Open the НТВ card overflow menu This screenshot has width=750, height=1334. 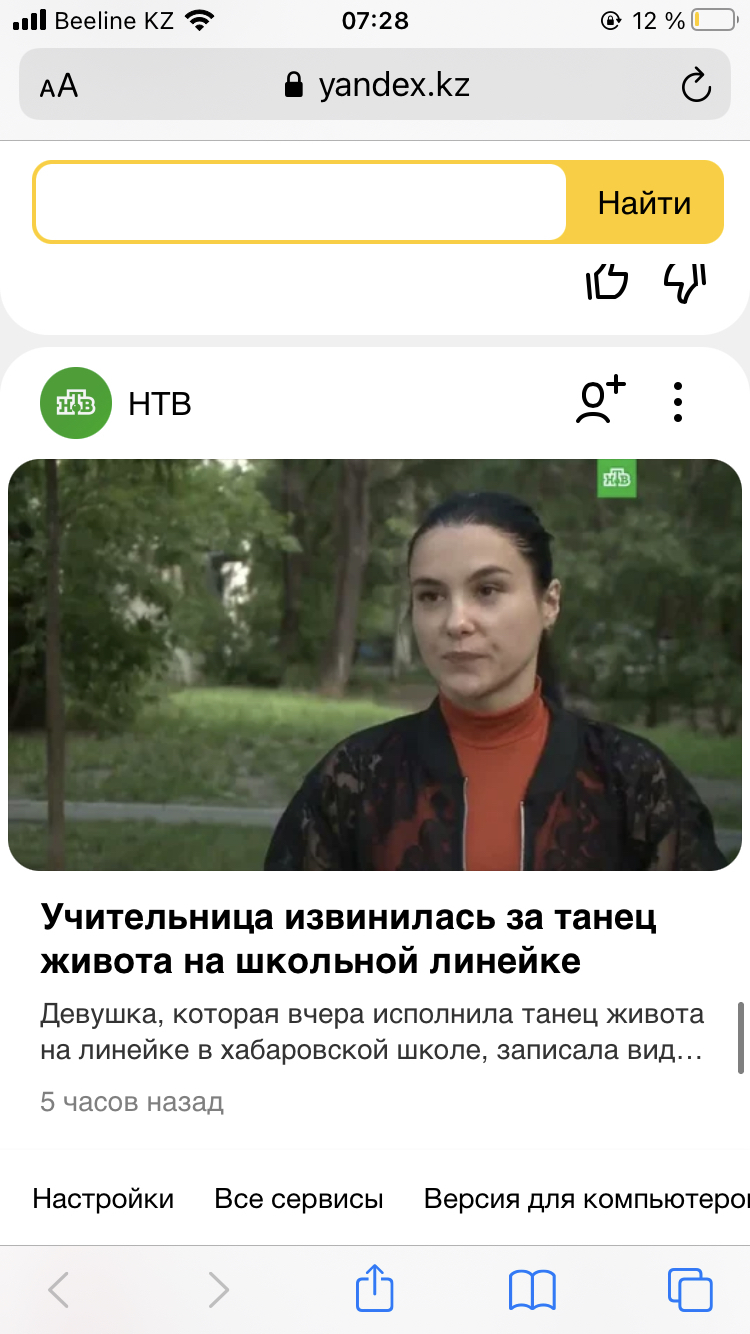tap(678, 401)
